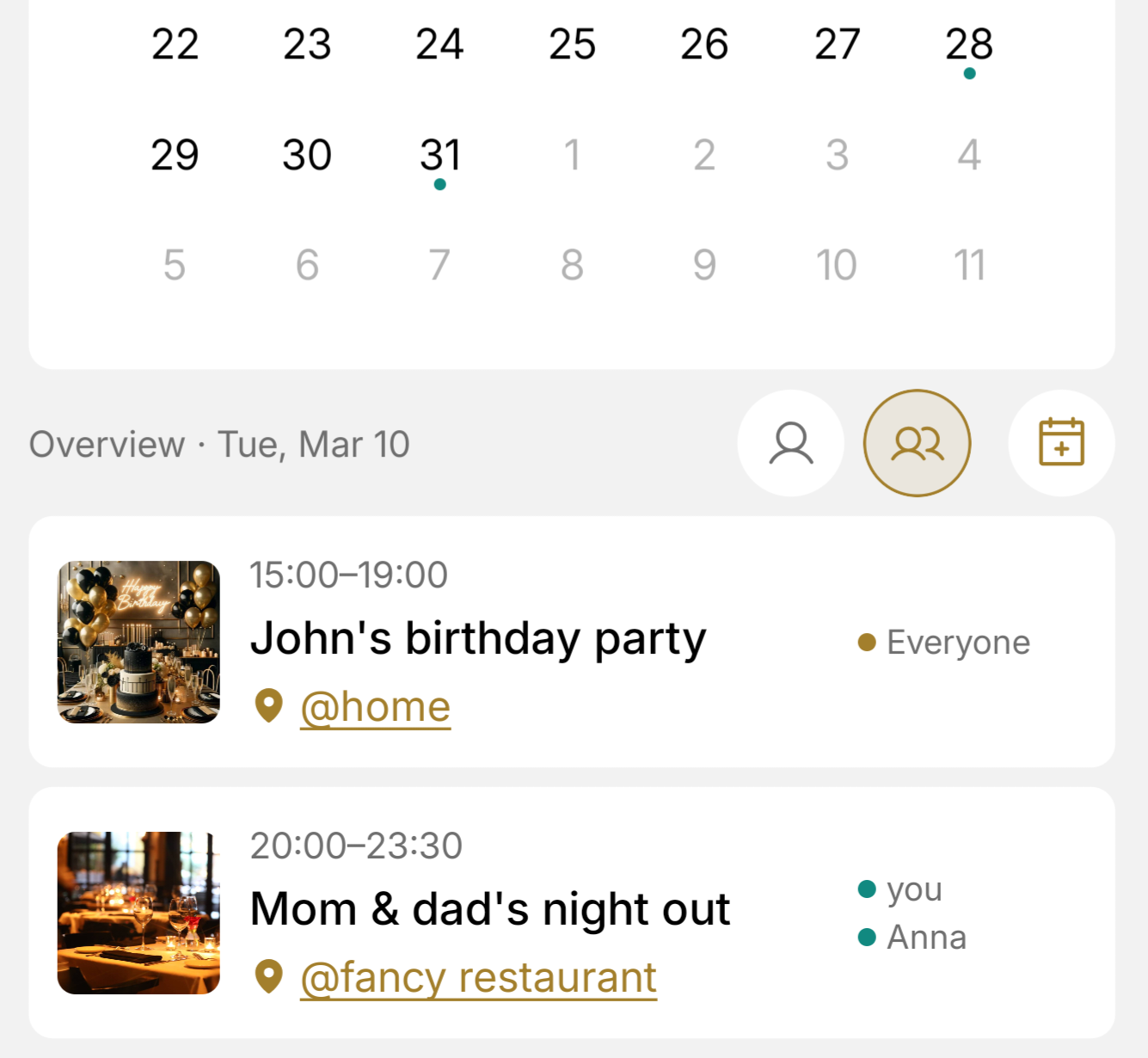
Task: Add a new calendar event
Action: 1061,444
